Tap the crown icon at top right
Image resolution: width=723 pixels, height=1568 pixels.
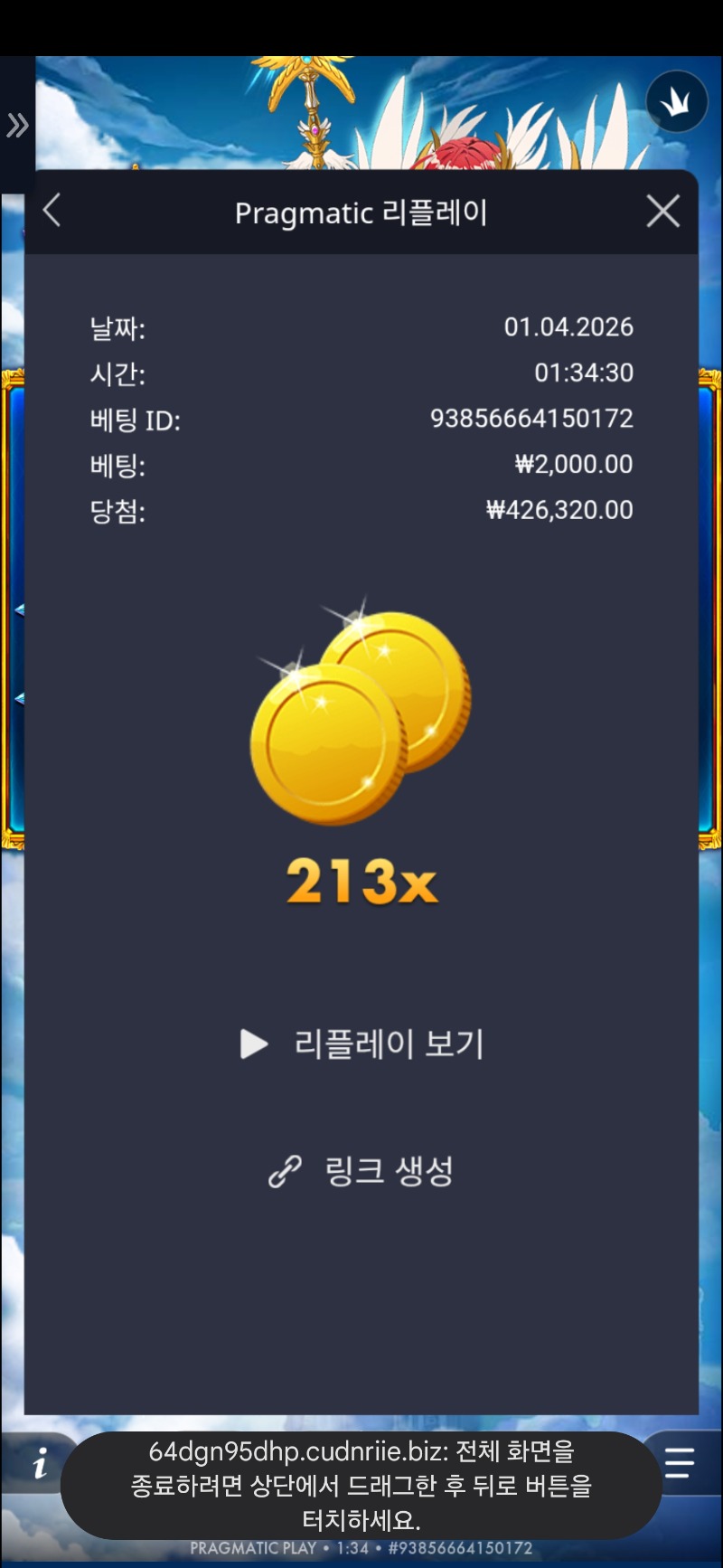click(676, 102)
